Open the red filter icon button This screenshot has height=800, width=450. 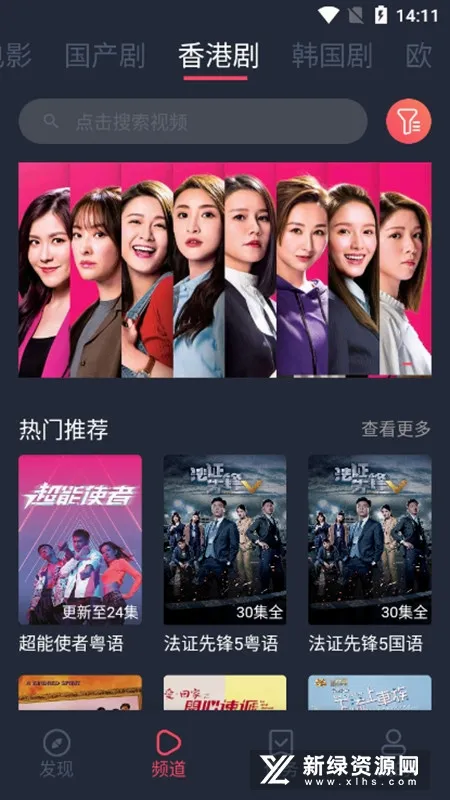408,121
